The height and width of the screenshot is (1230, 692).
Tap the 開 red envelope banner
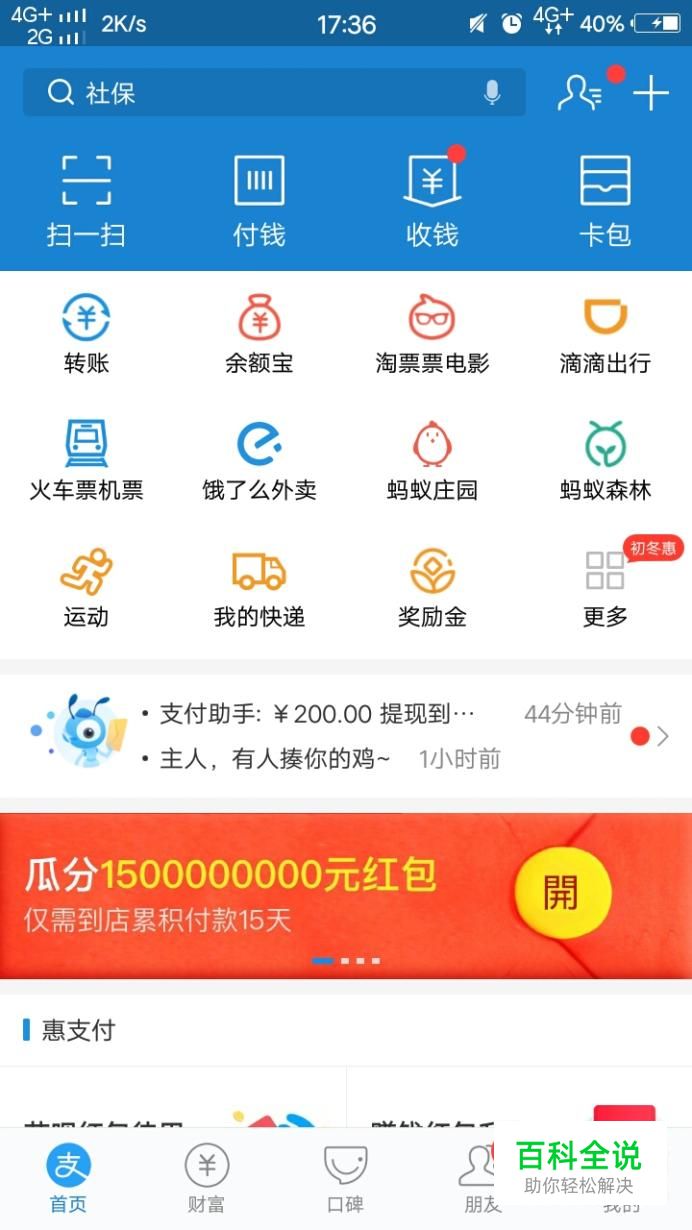(561, 893)
